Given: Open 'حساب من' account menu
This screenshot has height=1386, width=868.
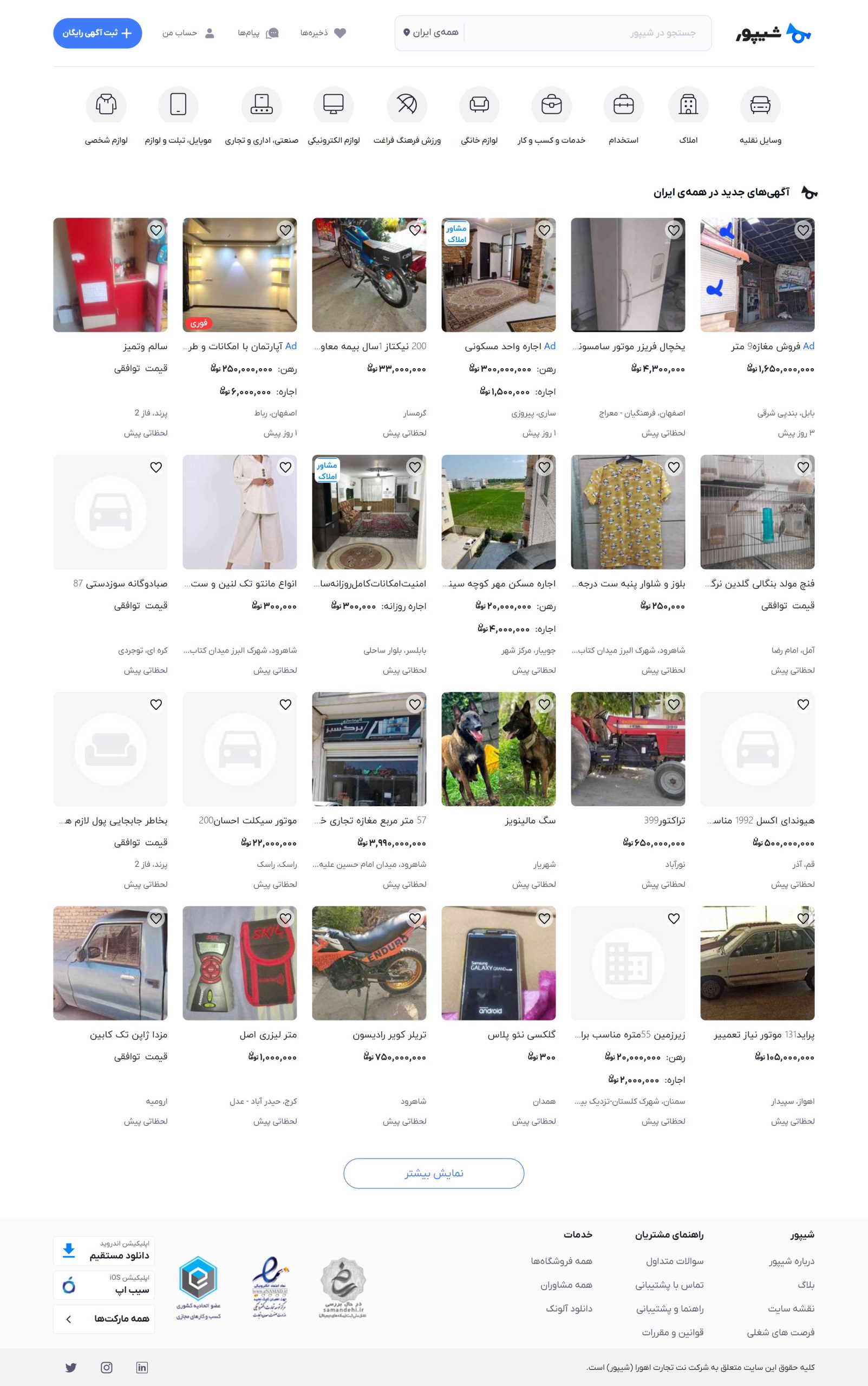Looking at the screenshot, I should (x=188, y=33).
